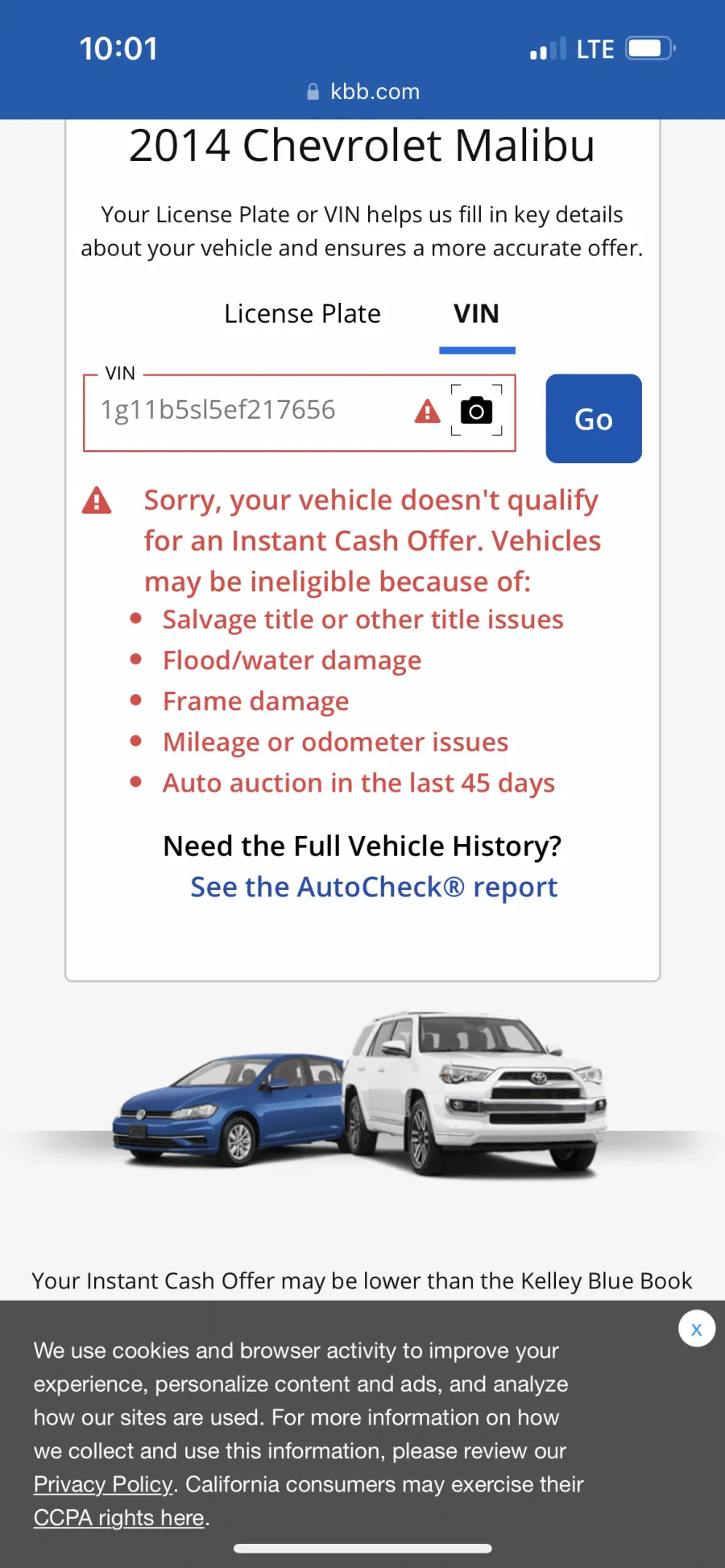See the AutoCheck report

coord(374,887)
